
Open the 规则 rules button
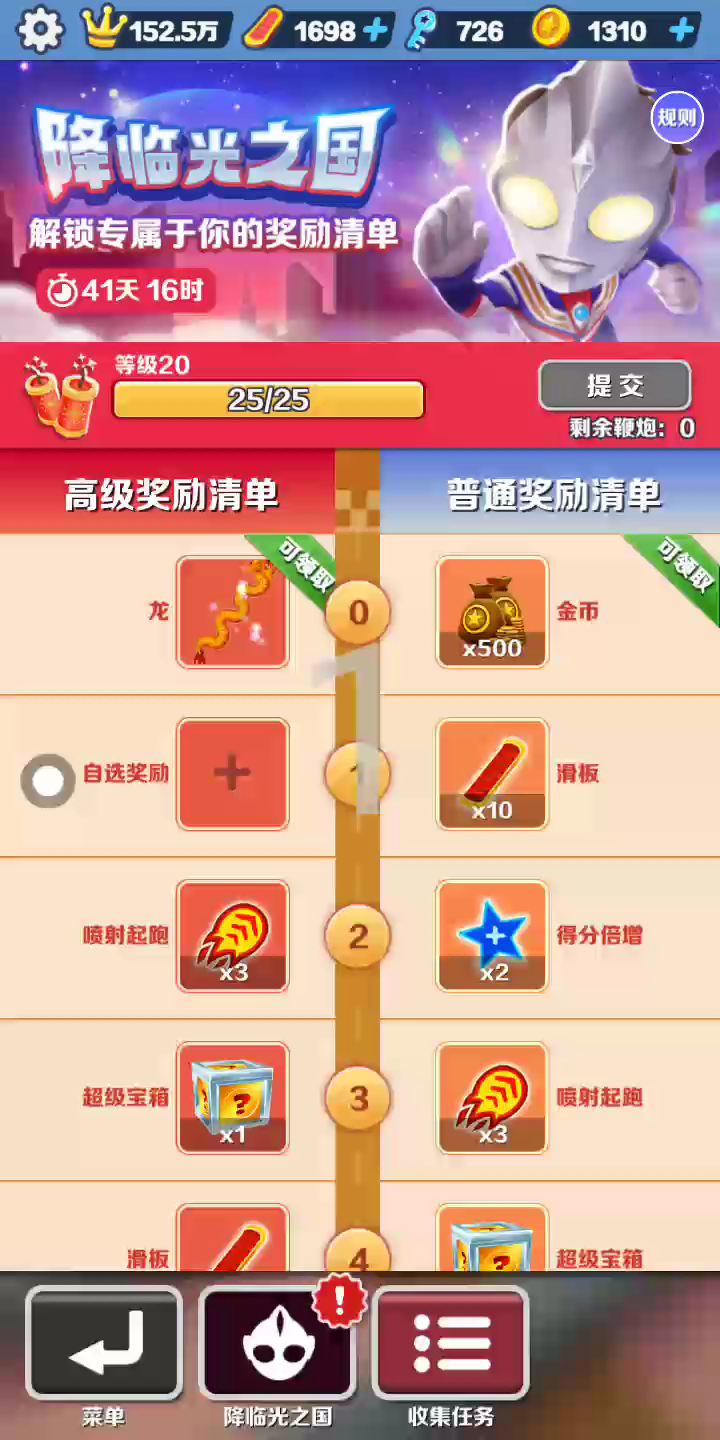point(675,117)
